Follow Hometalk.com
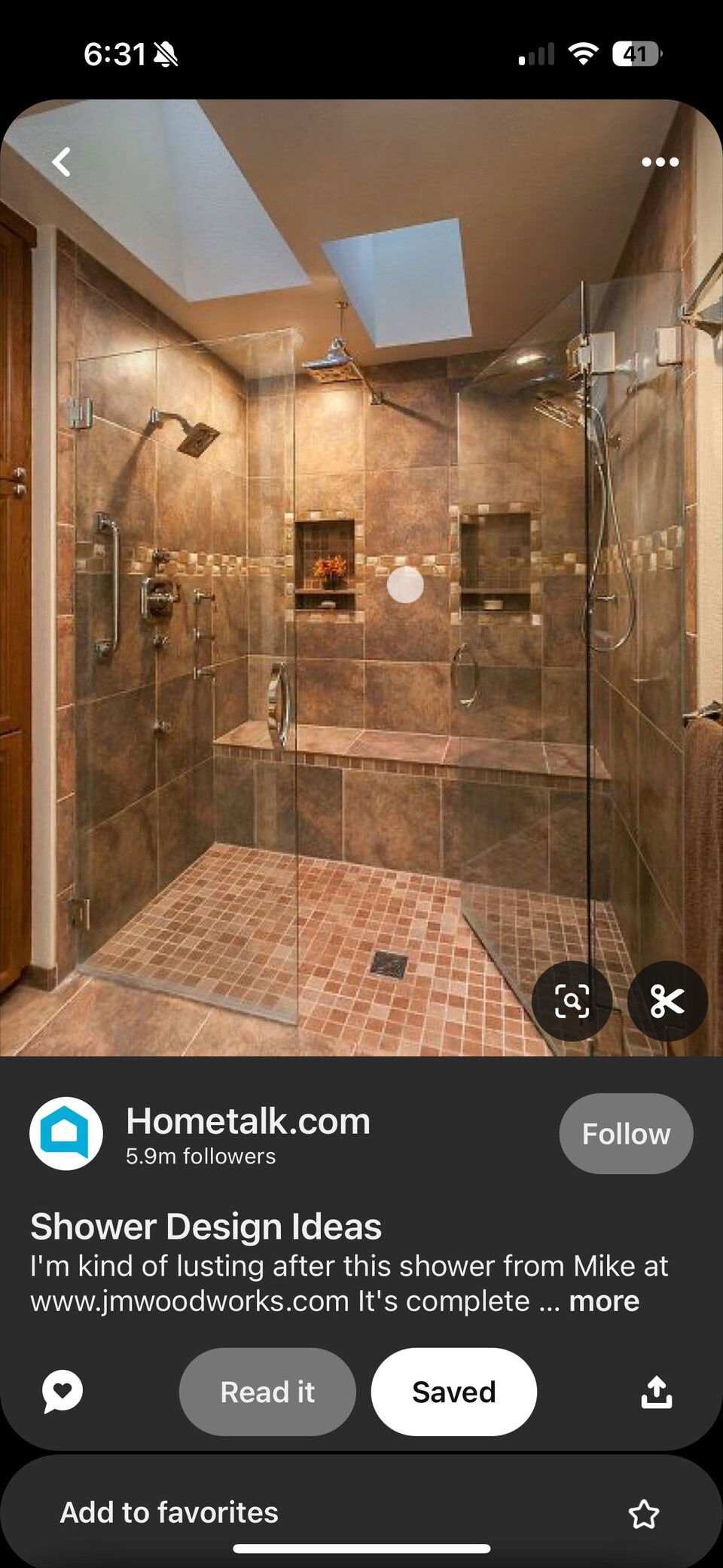723x1568 pixels. click(625, 1133)
